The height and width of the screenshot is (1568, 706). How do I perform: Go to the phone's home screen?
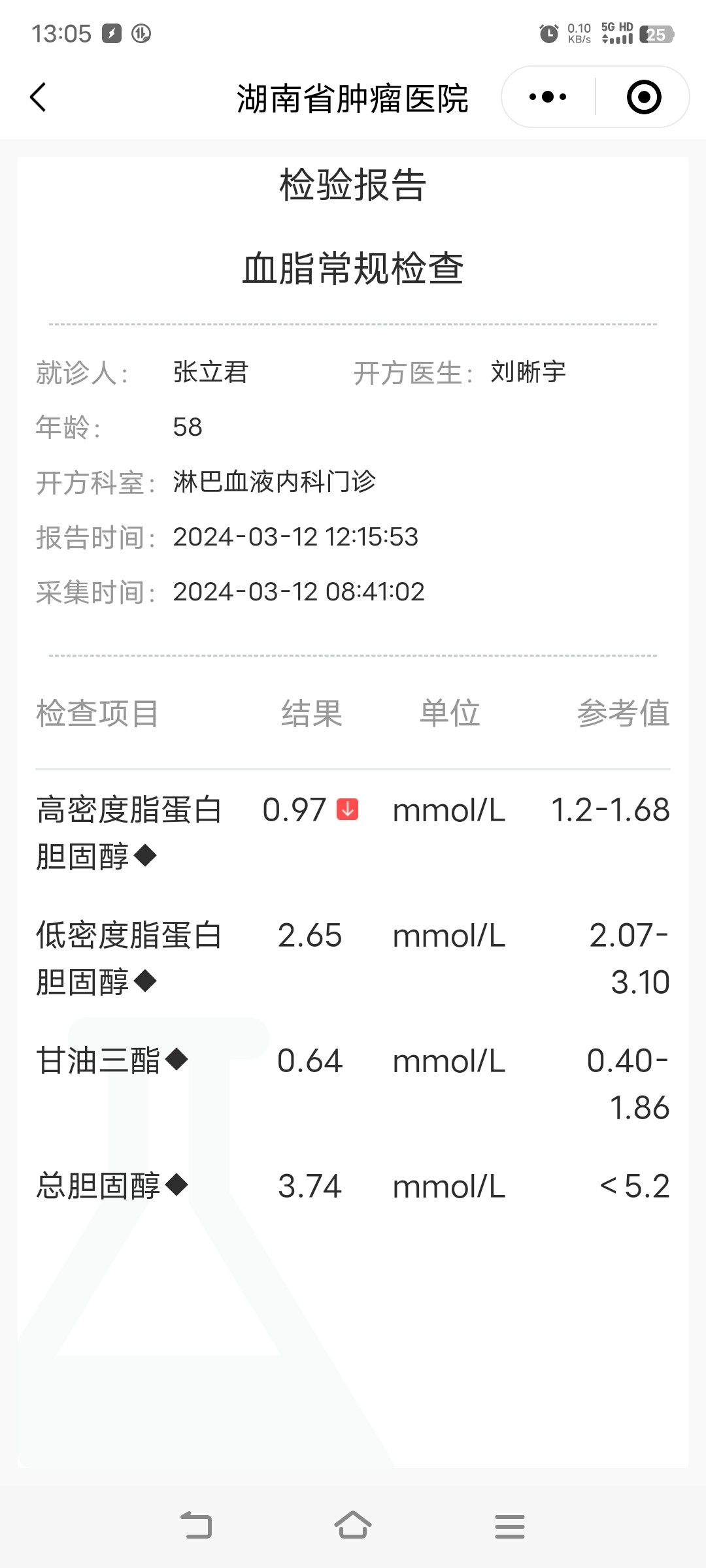coord(353,1526)
